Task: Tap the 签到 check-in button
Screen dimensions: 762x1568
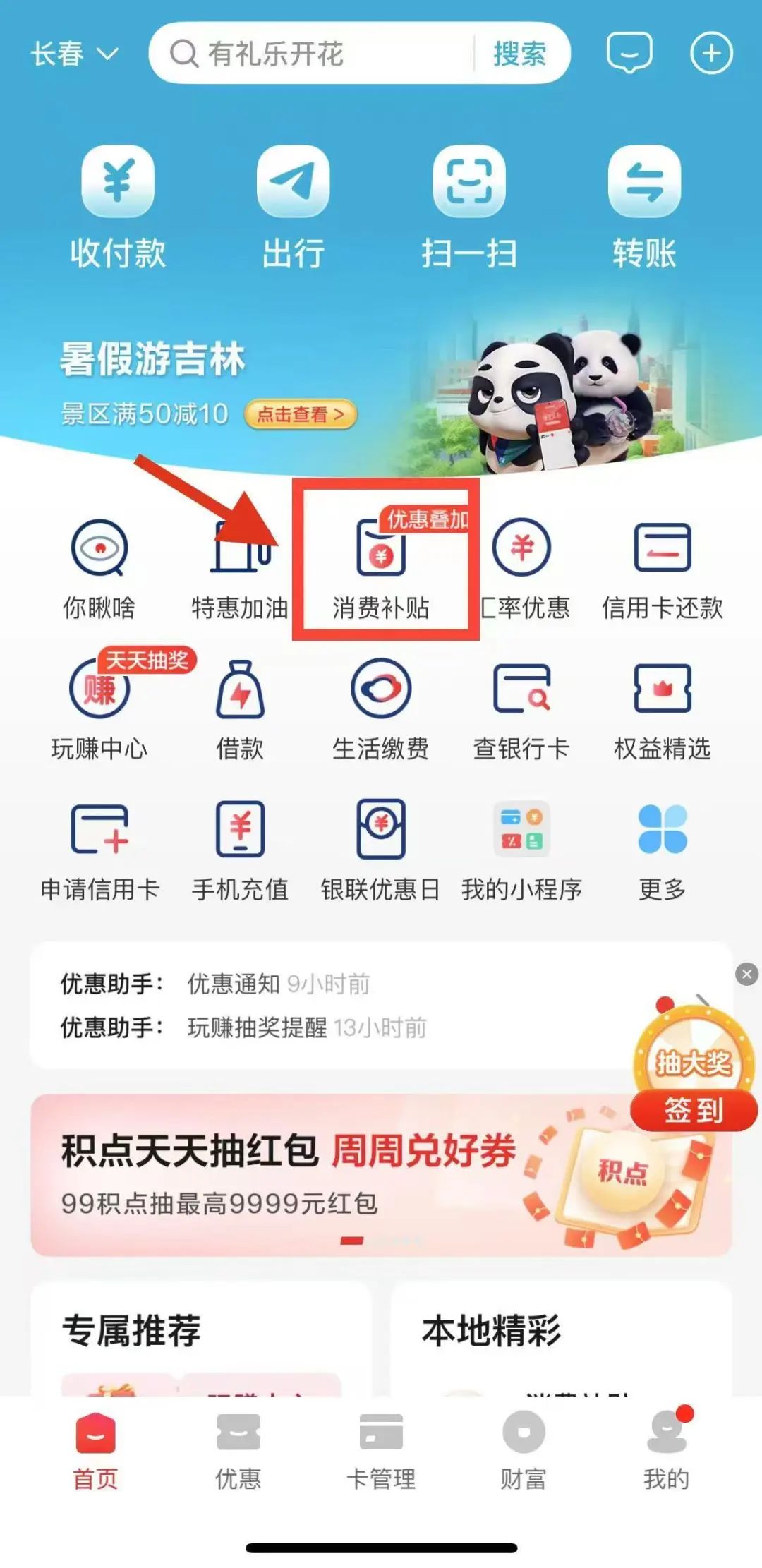Action: 694,1111
